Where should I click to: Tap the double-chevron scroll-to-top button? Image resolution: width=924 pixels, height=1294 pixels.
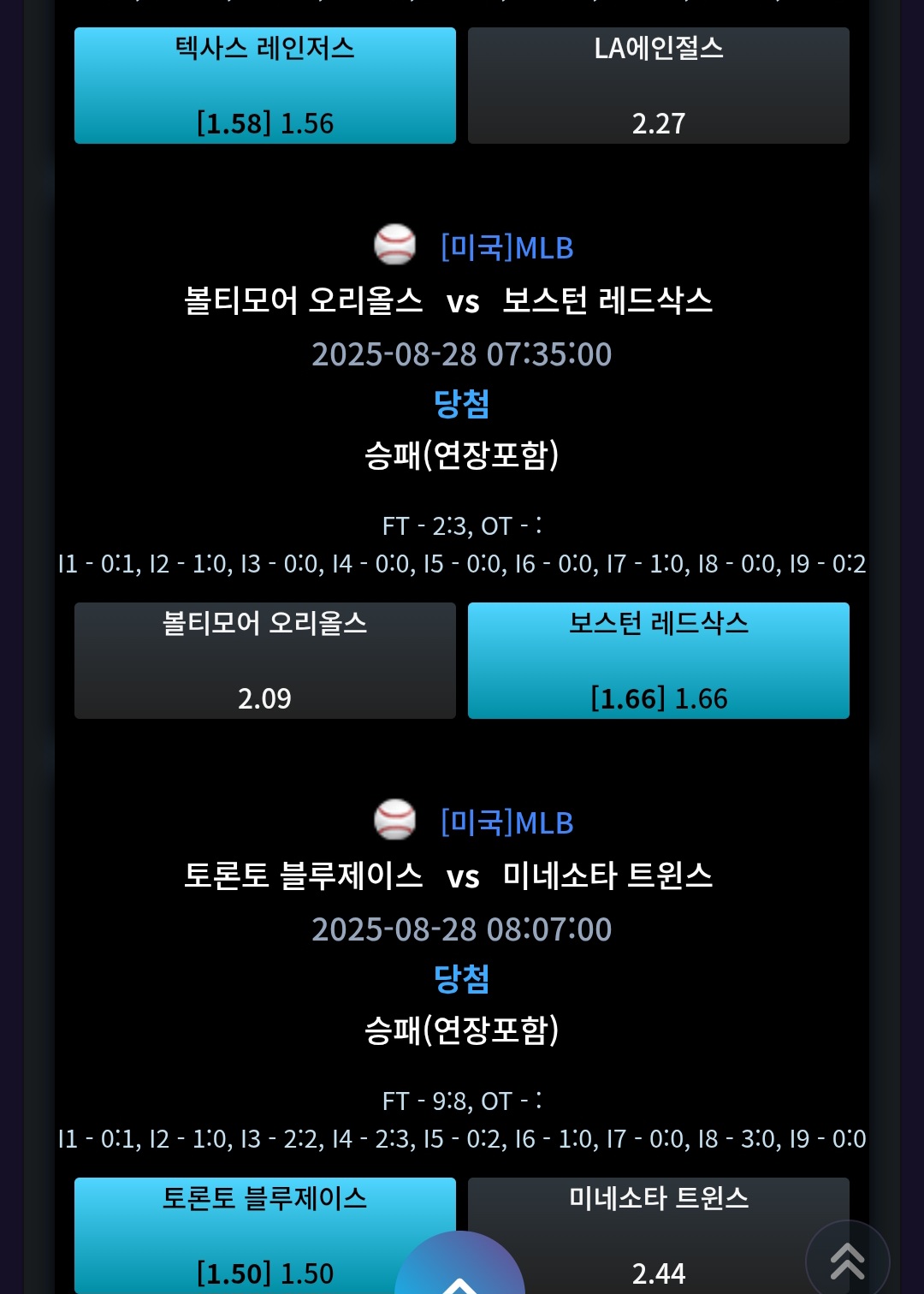848,1261
